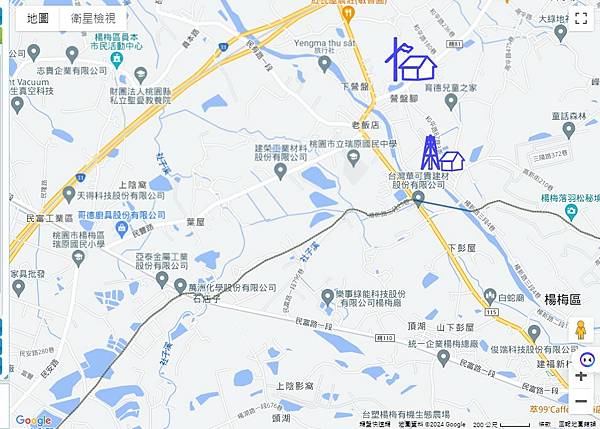Switch to 衛星檢視 satellite view

93,18
